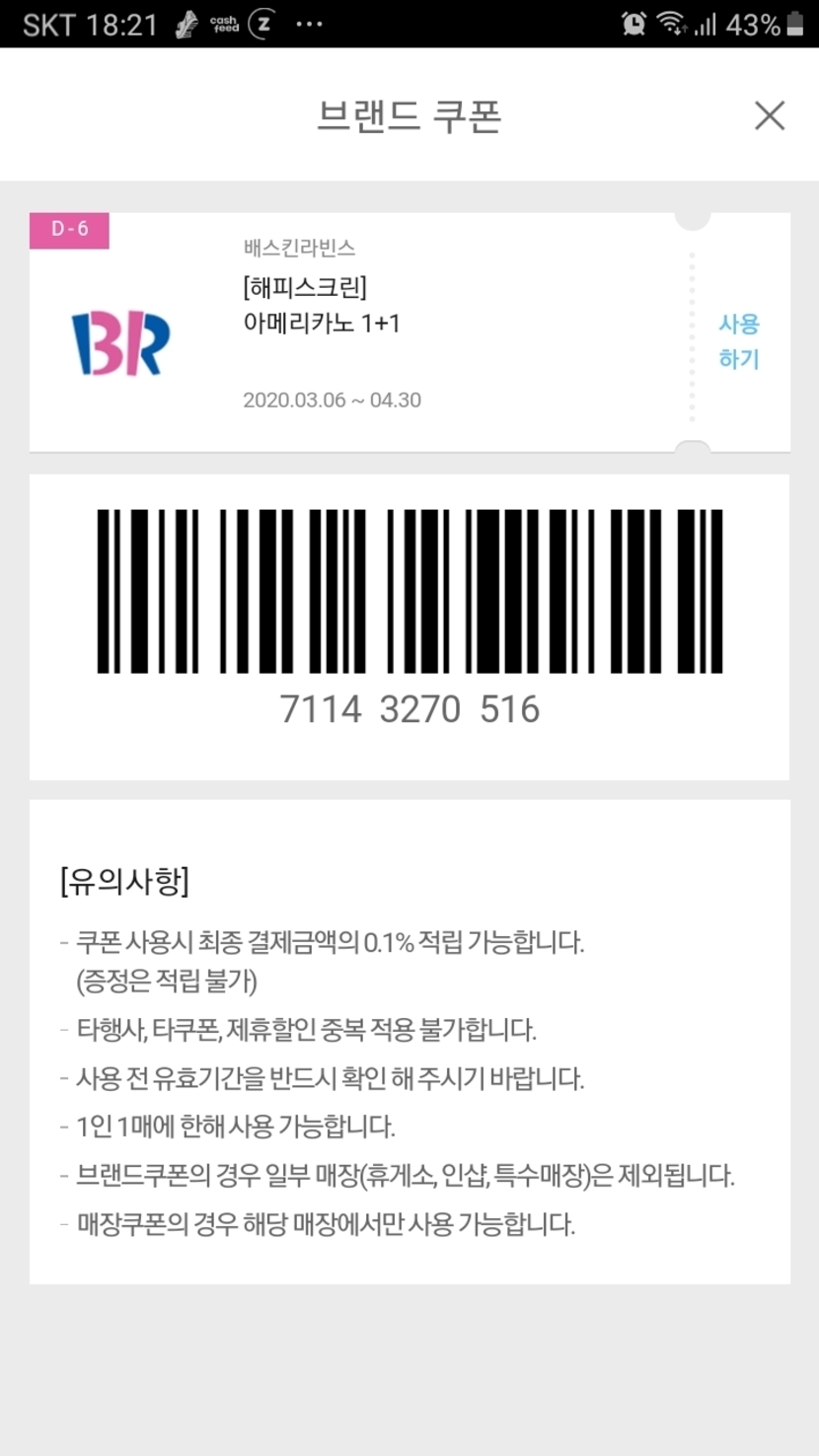The width and height of the screenshot is (819, 1456).
Task: Close the 브랜드 쿠폰 screen
Action: (769, 116)
